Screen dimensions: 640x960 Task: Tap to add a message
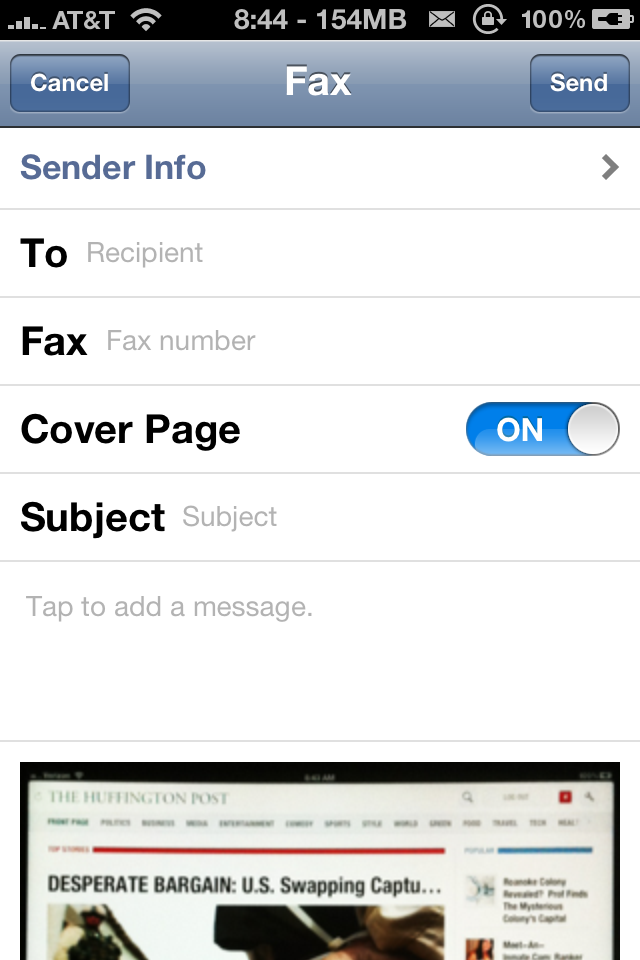[320, 640]
